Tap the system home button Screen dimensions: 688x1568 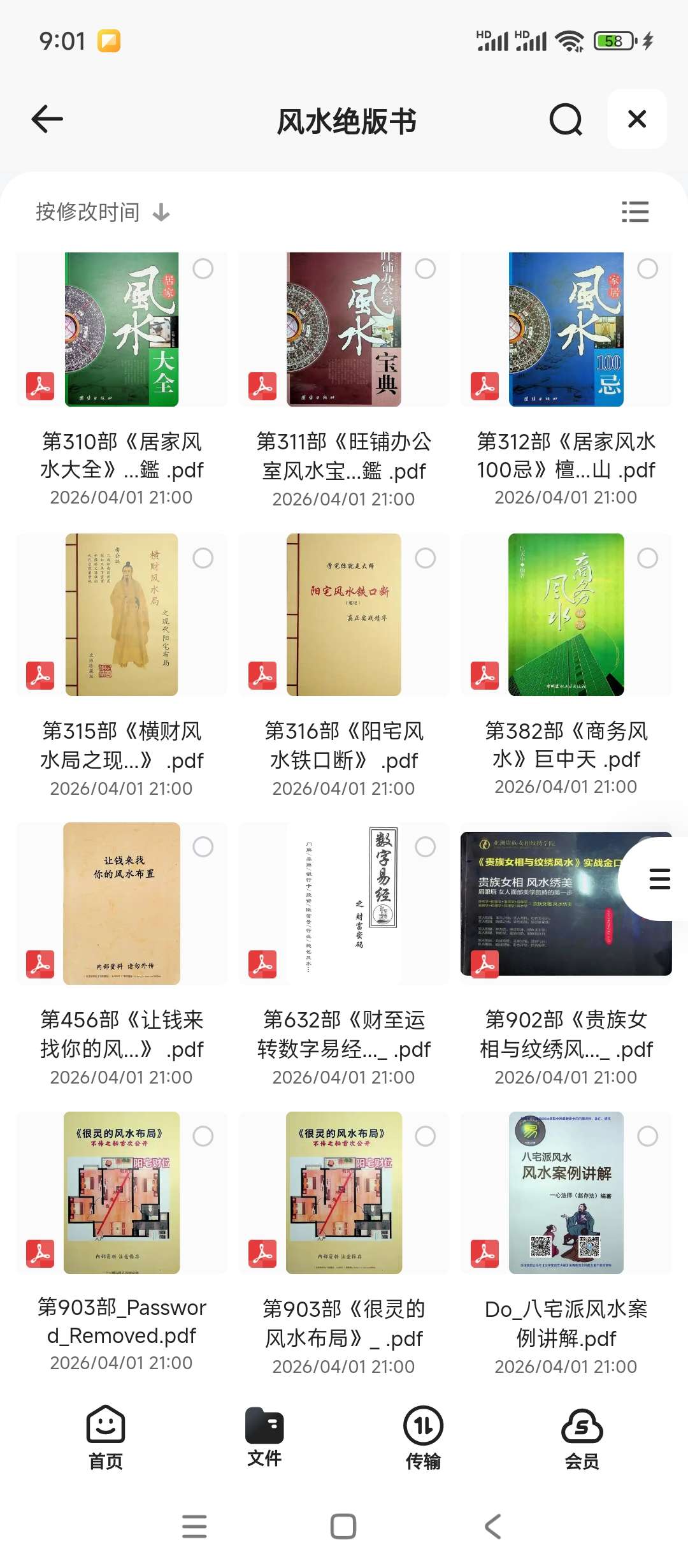click(x=343, y=1527)
